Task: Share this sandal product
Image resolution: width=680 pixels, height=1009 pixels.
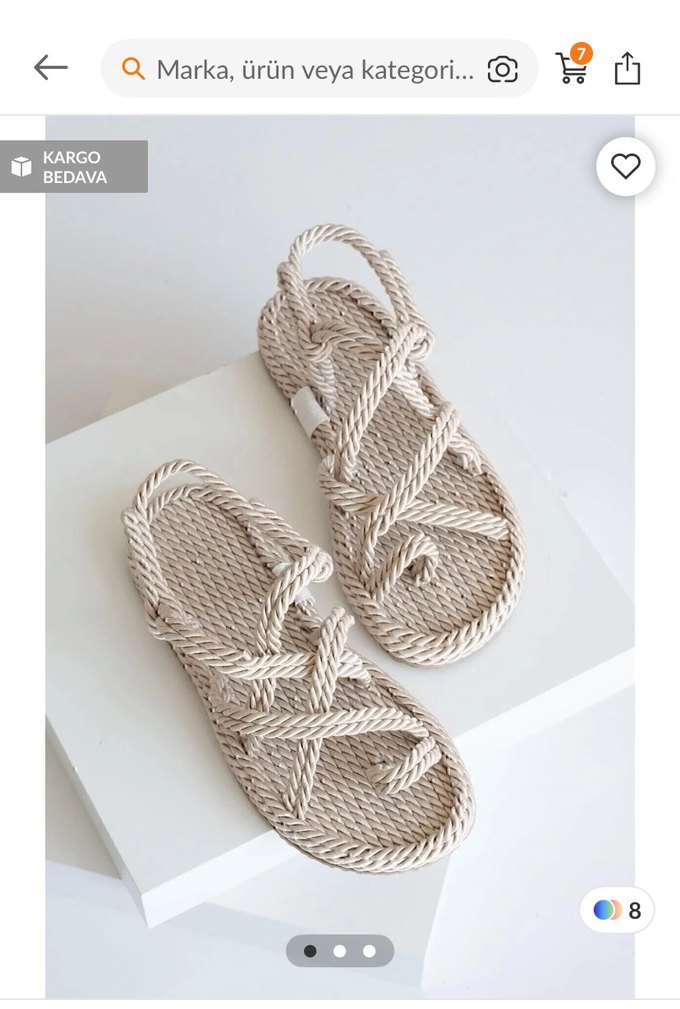Action: (x=627, y=68)
